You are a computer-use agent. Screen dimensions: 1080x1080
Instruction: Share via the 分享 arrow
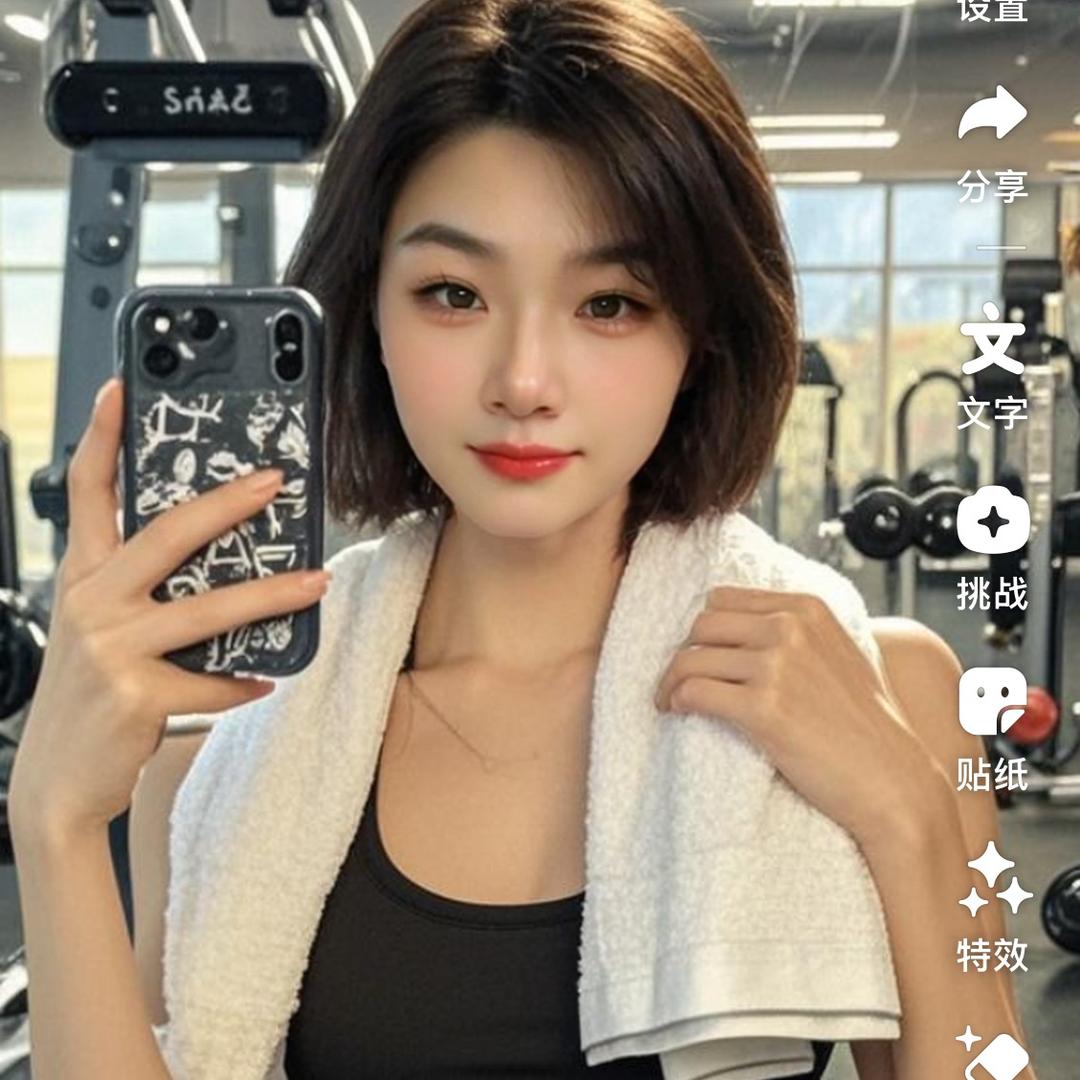pyautogui.click(x=992, y=115)
